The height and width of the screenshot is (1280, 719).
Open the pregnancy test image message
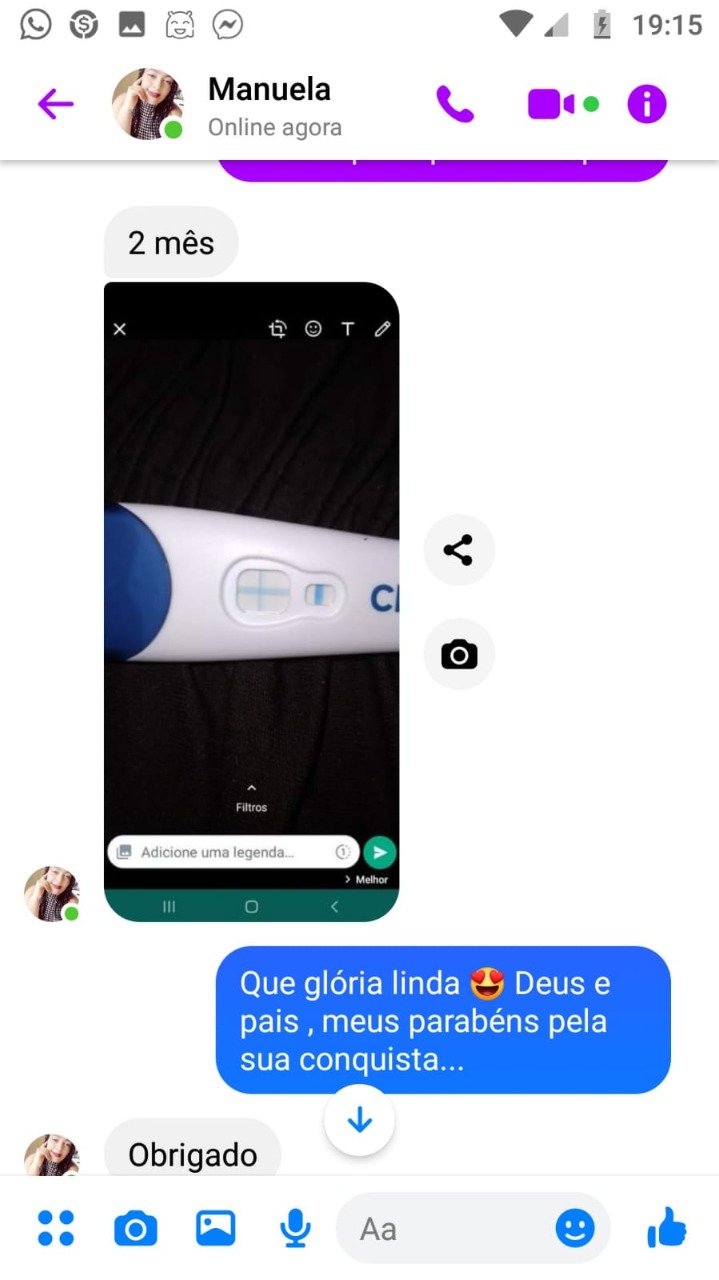click(251, 601)
